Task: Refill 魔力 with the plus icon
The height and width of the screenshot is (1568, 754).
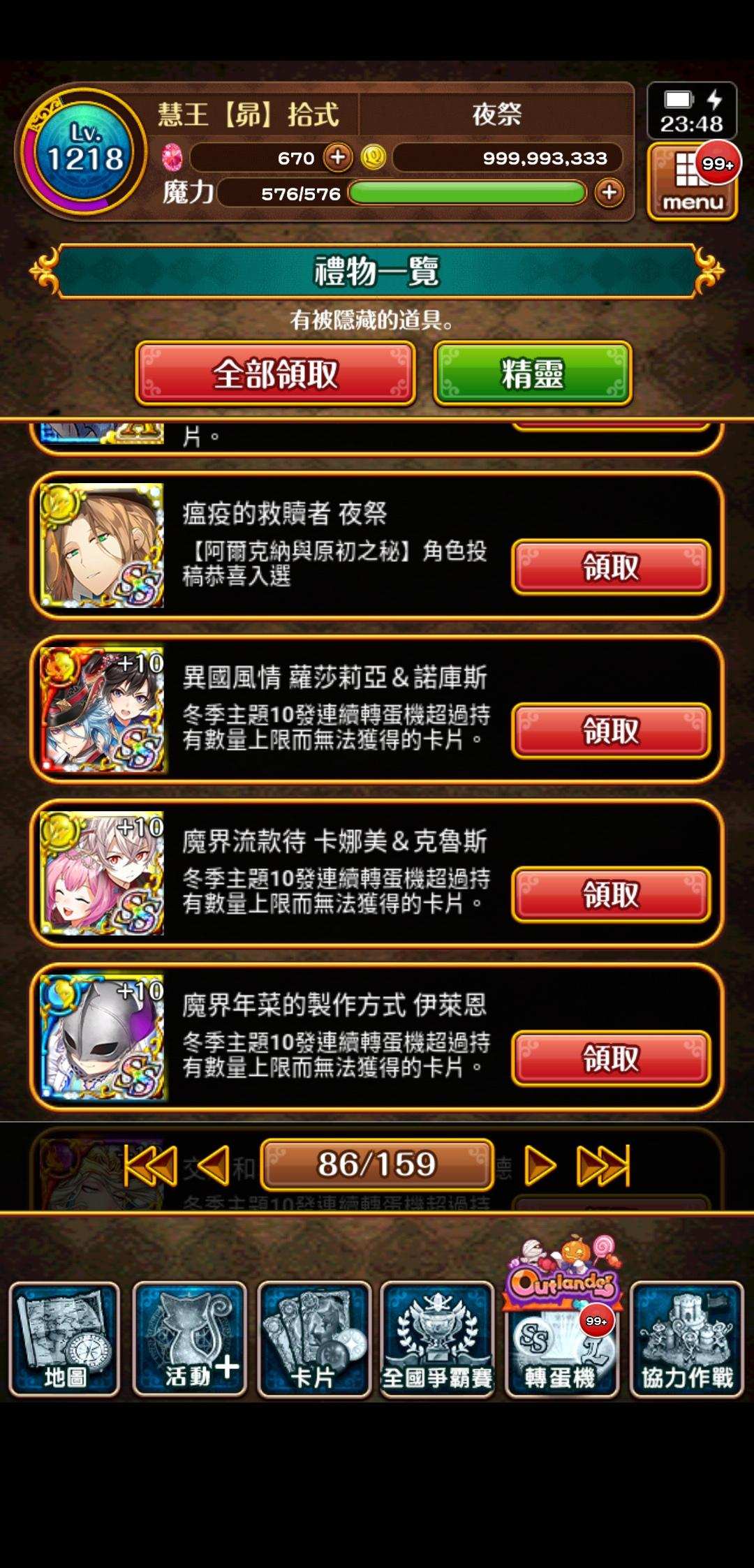Action: (609, 192)
